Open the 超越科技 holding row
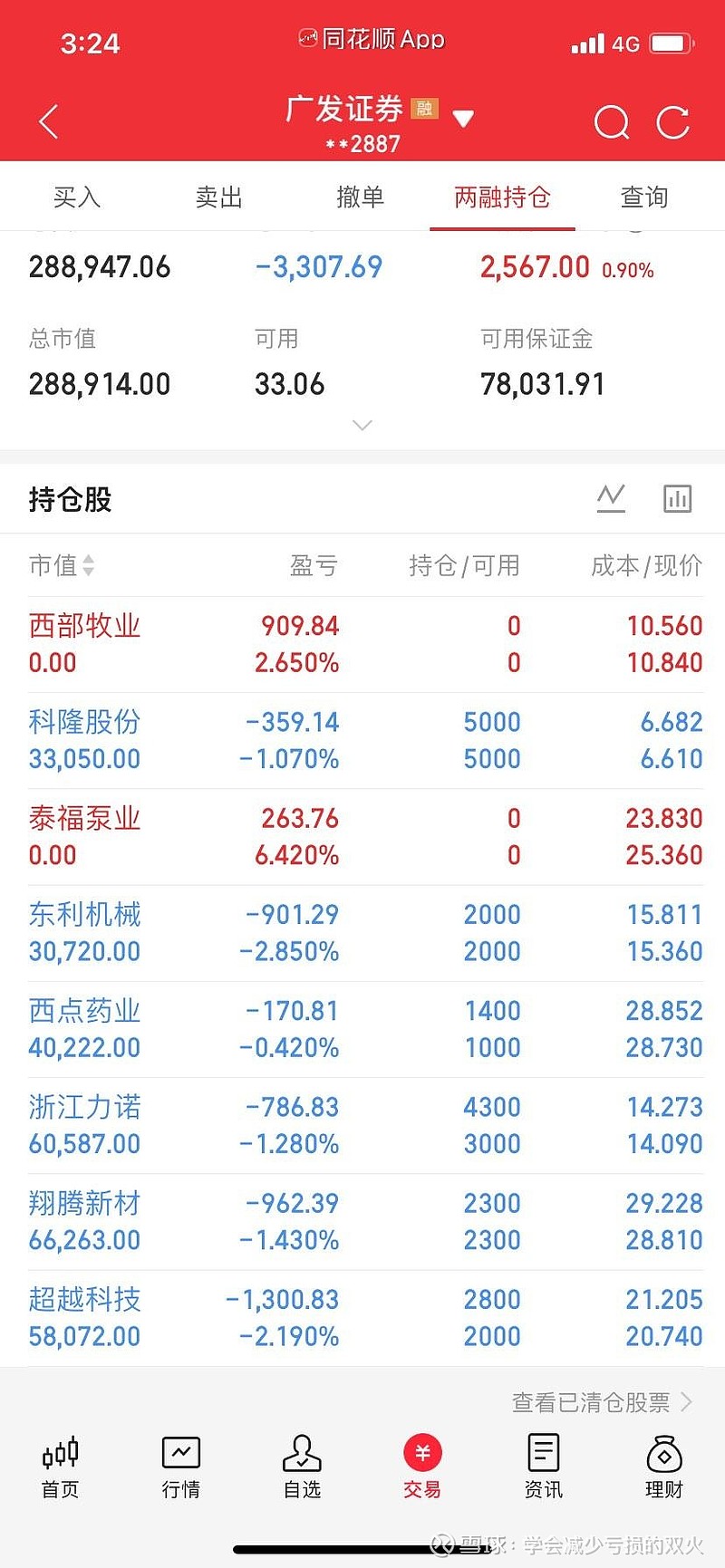725x1568 pixels. click(362, 1318)
